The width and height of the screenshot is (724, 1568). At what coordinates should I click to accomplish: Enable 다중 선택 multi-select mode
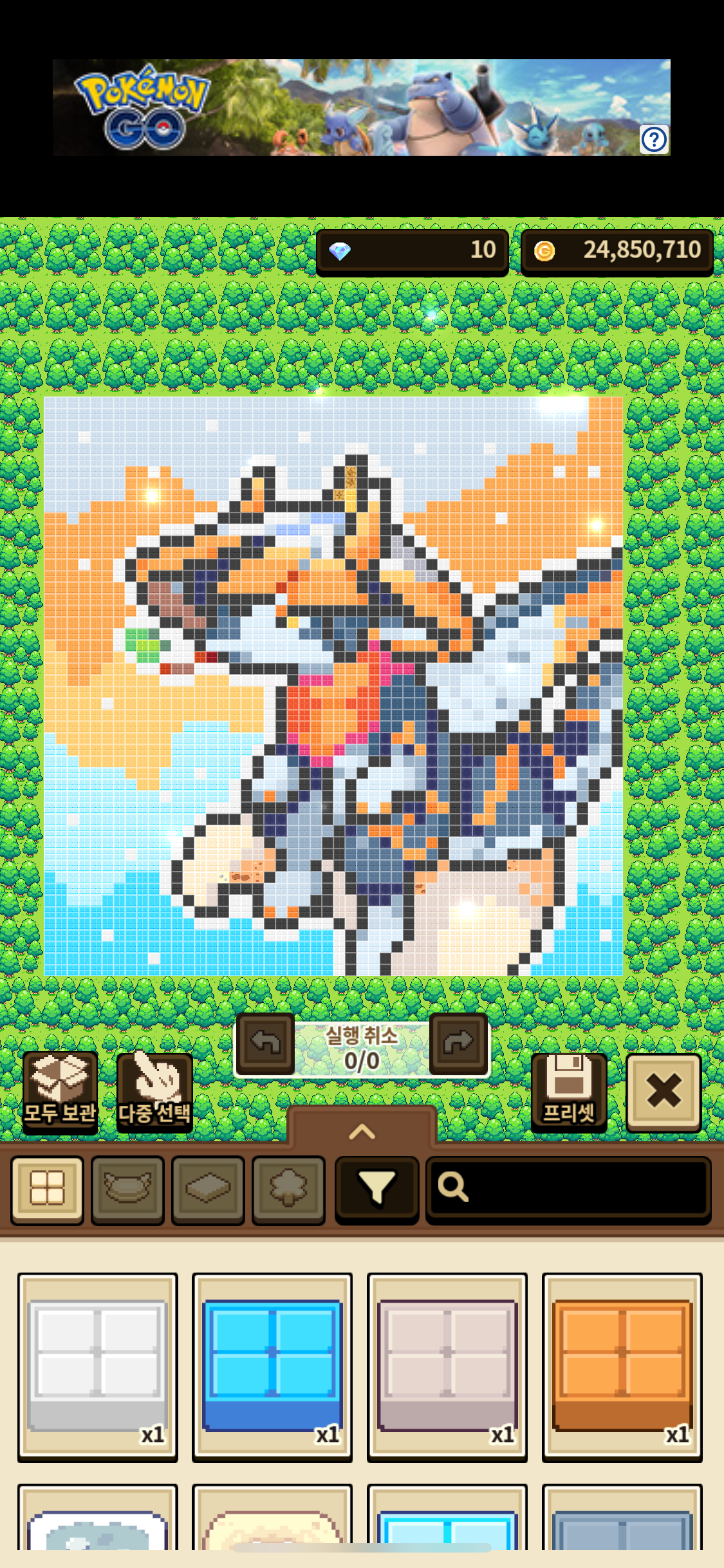(x=154, y=1092)
